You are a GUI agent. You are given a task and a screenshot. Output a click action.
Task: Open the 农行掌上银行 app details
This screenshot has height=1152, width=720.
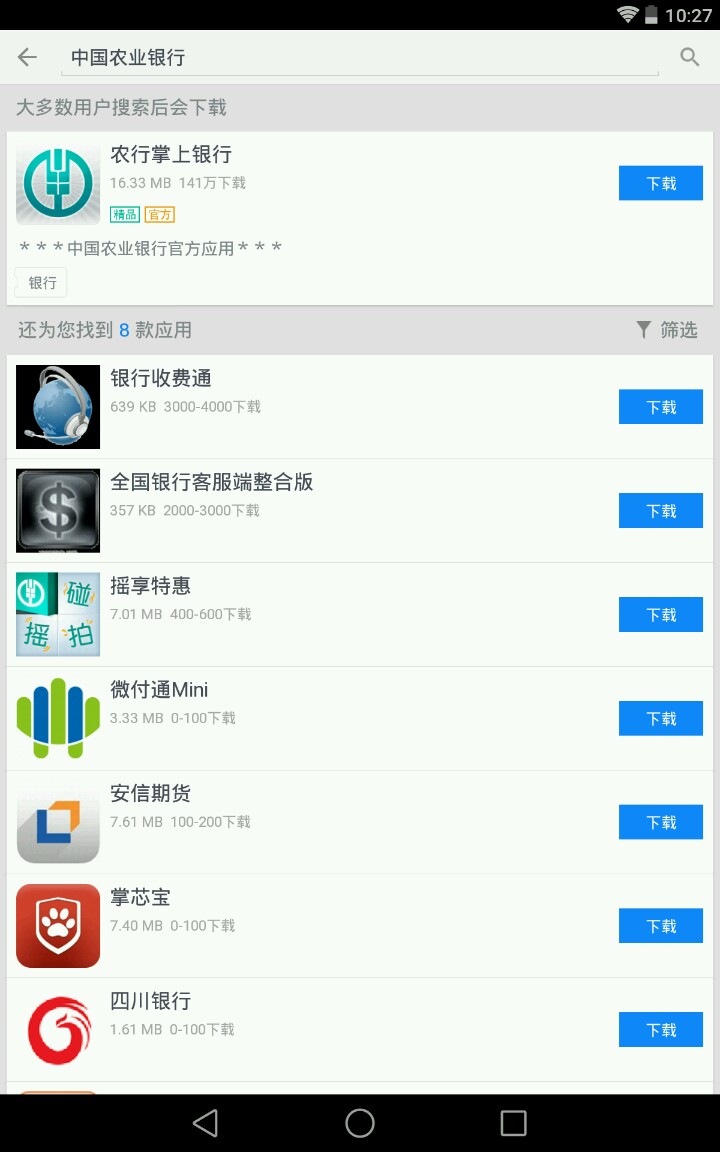pyautogui.click(x=300, y=180)
